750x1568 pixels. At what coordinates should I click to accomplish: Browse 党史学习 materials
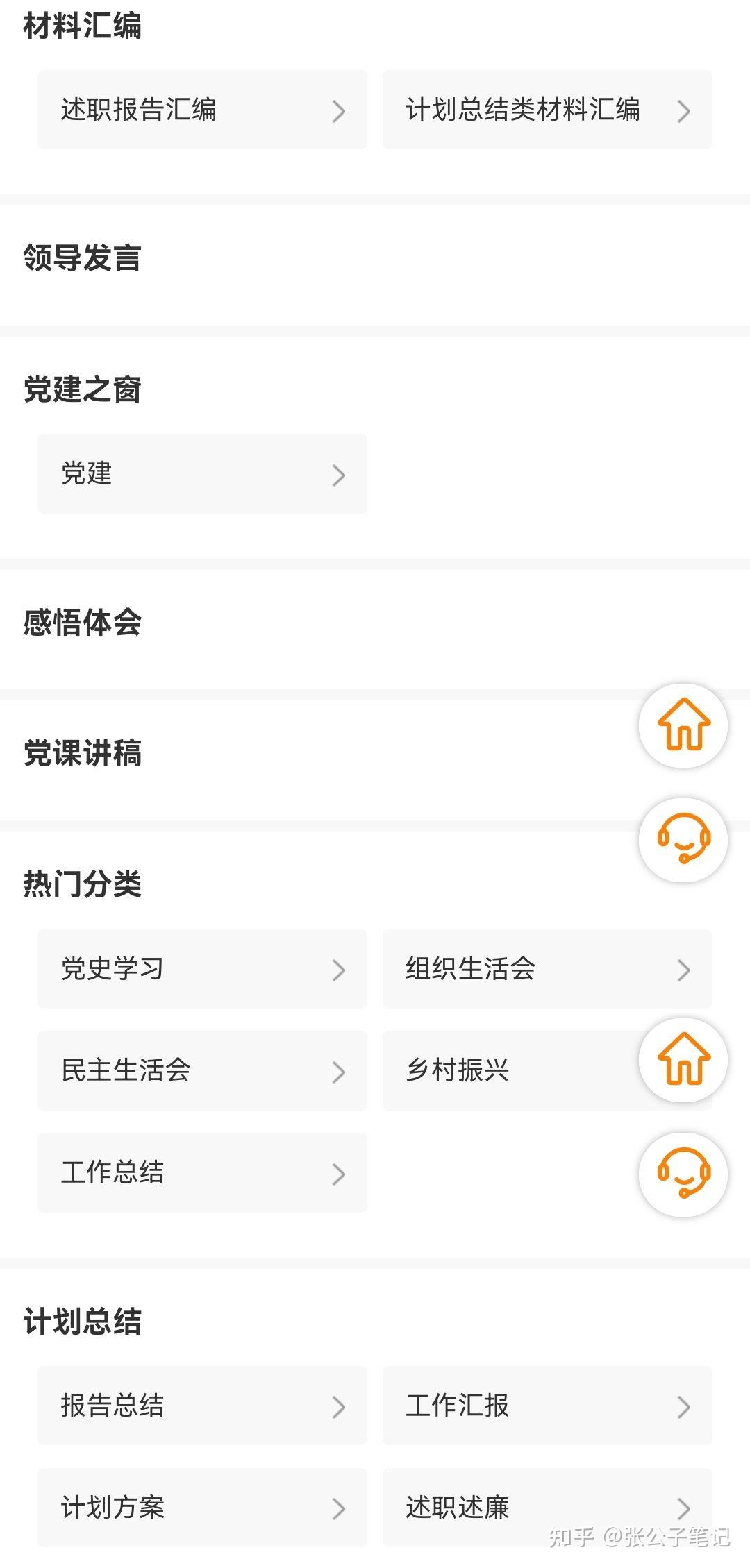click(201, 969)
